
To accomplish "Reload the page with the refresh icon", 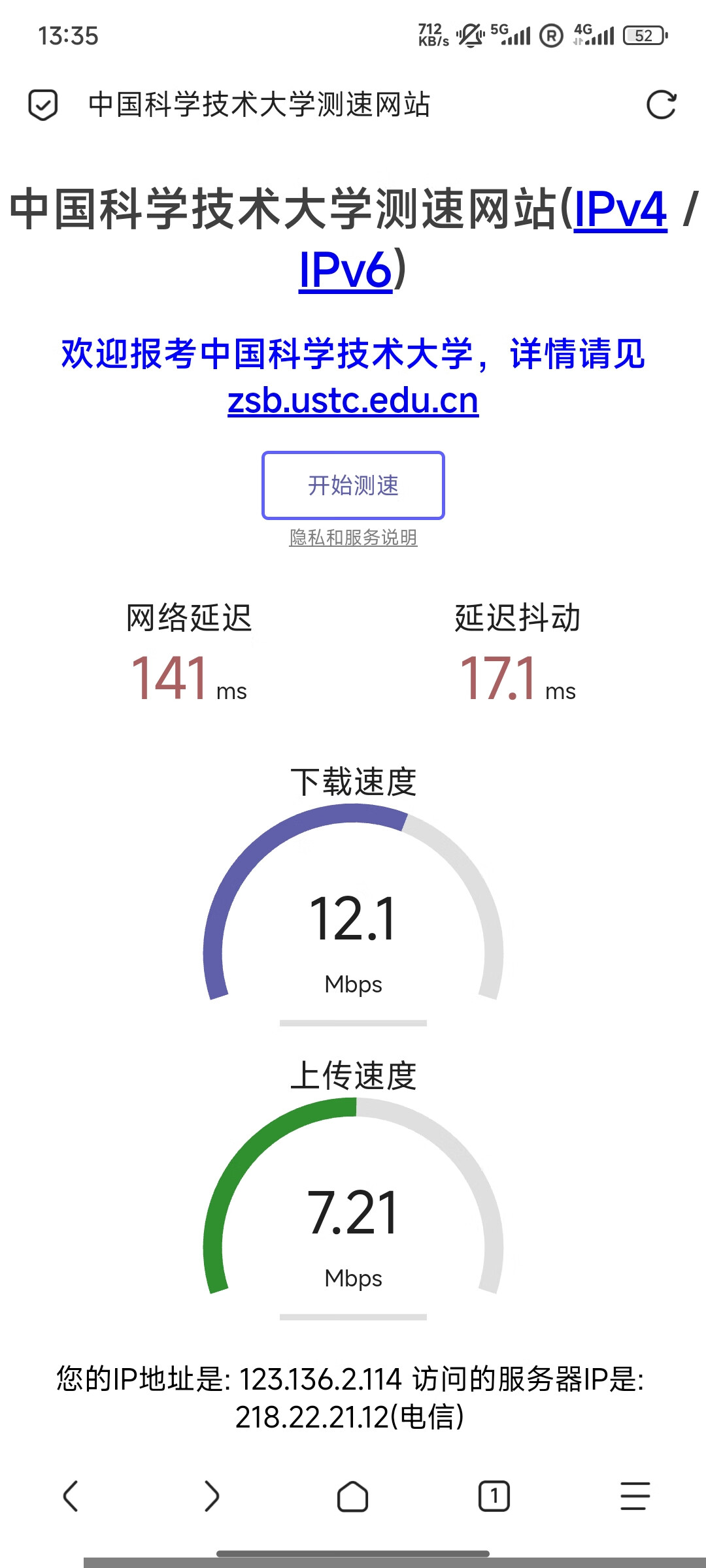I will [x=661, y=105].
